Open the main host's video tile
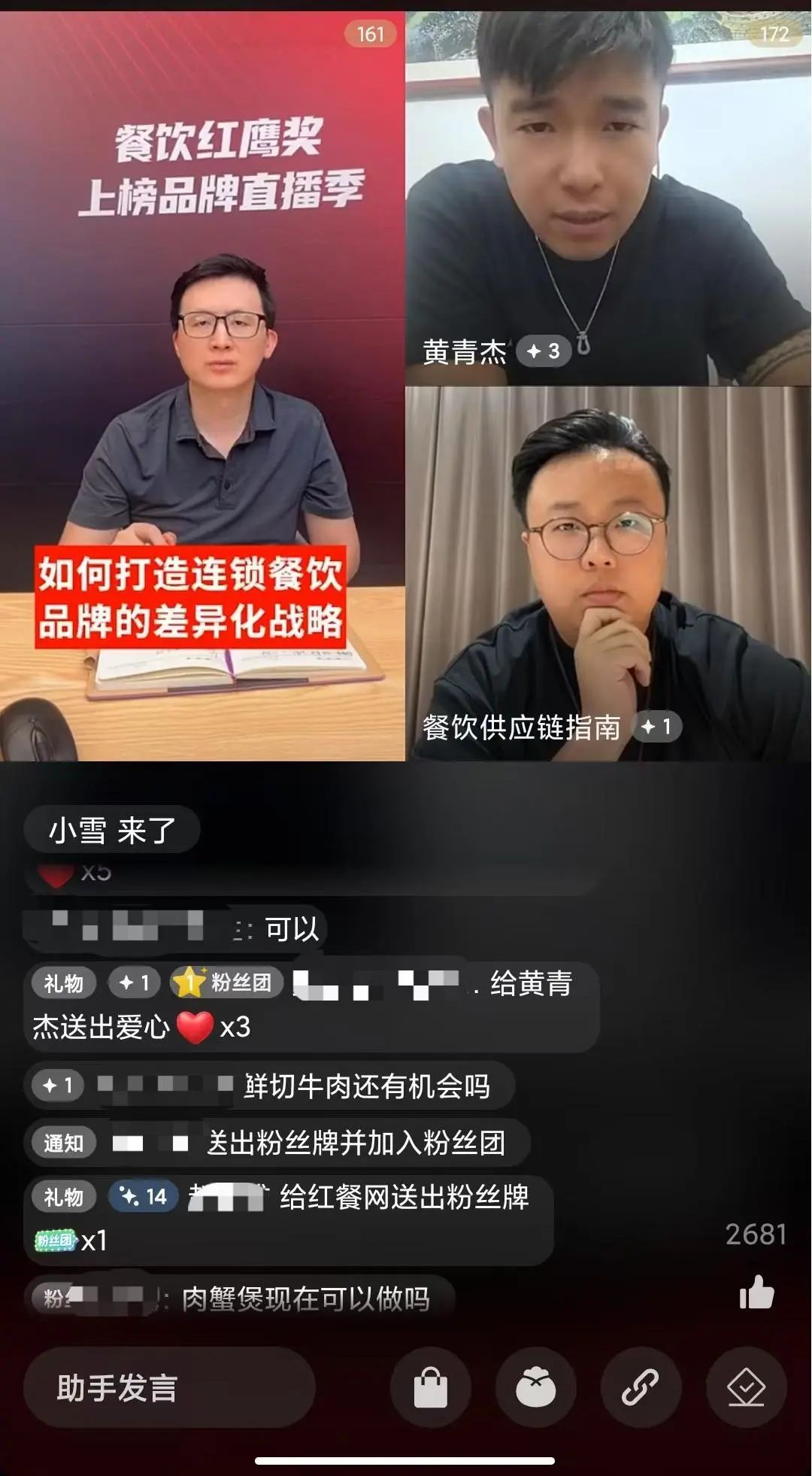This screenshot has width=812, height=1476. click(202, 385)
